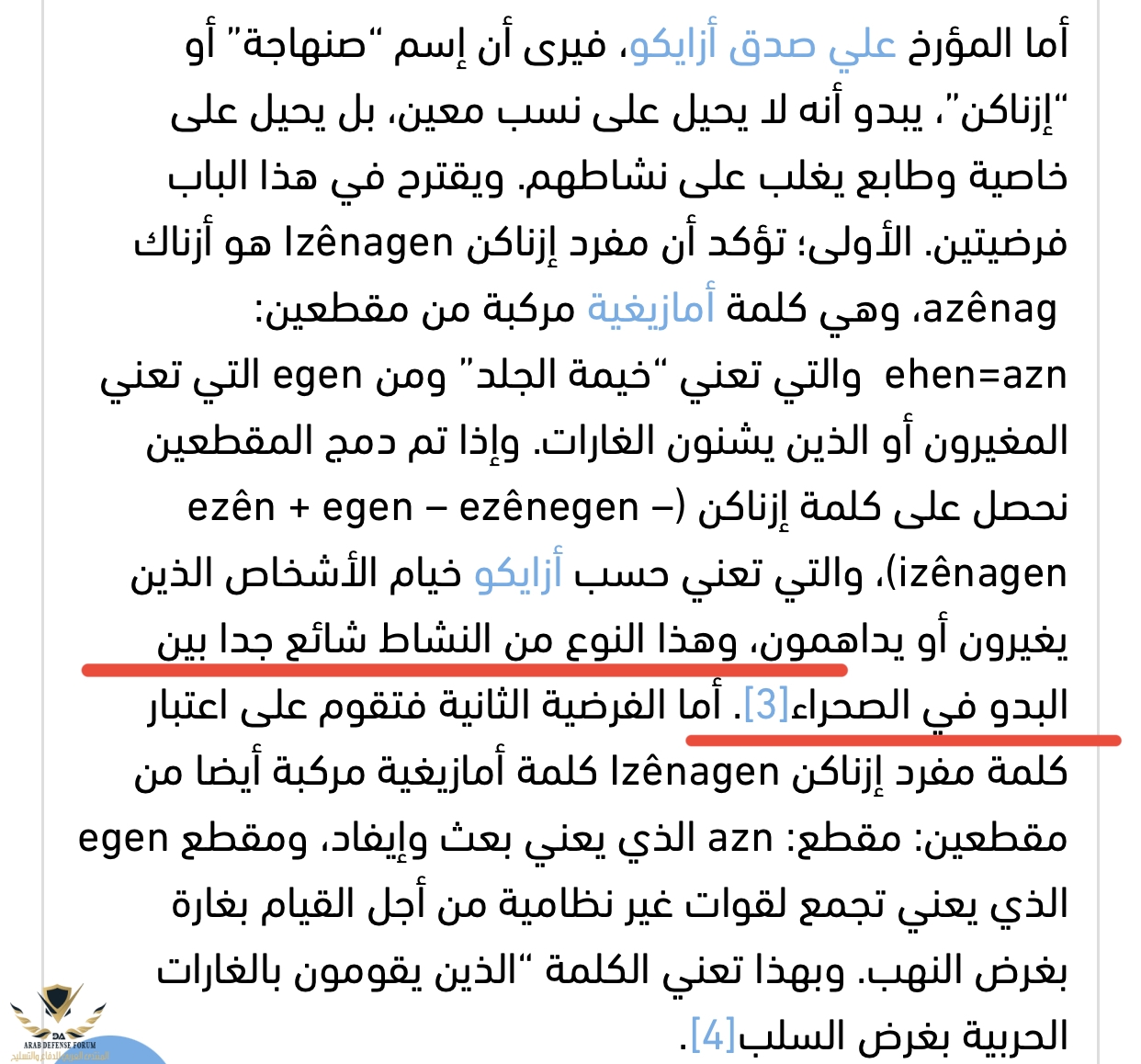Tap the أزايكو link before خيام الأشخاص
Viewport: 1141px width, 1064px height.
(x=518, y=574)
